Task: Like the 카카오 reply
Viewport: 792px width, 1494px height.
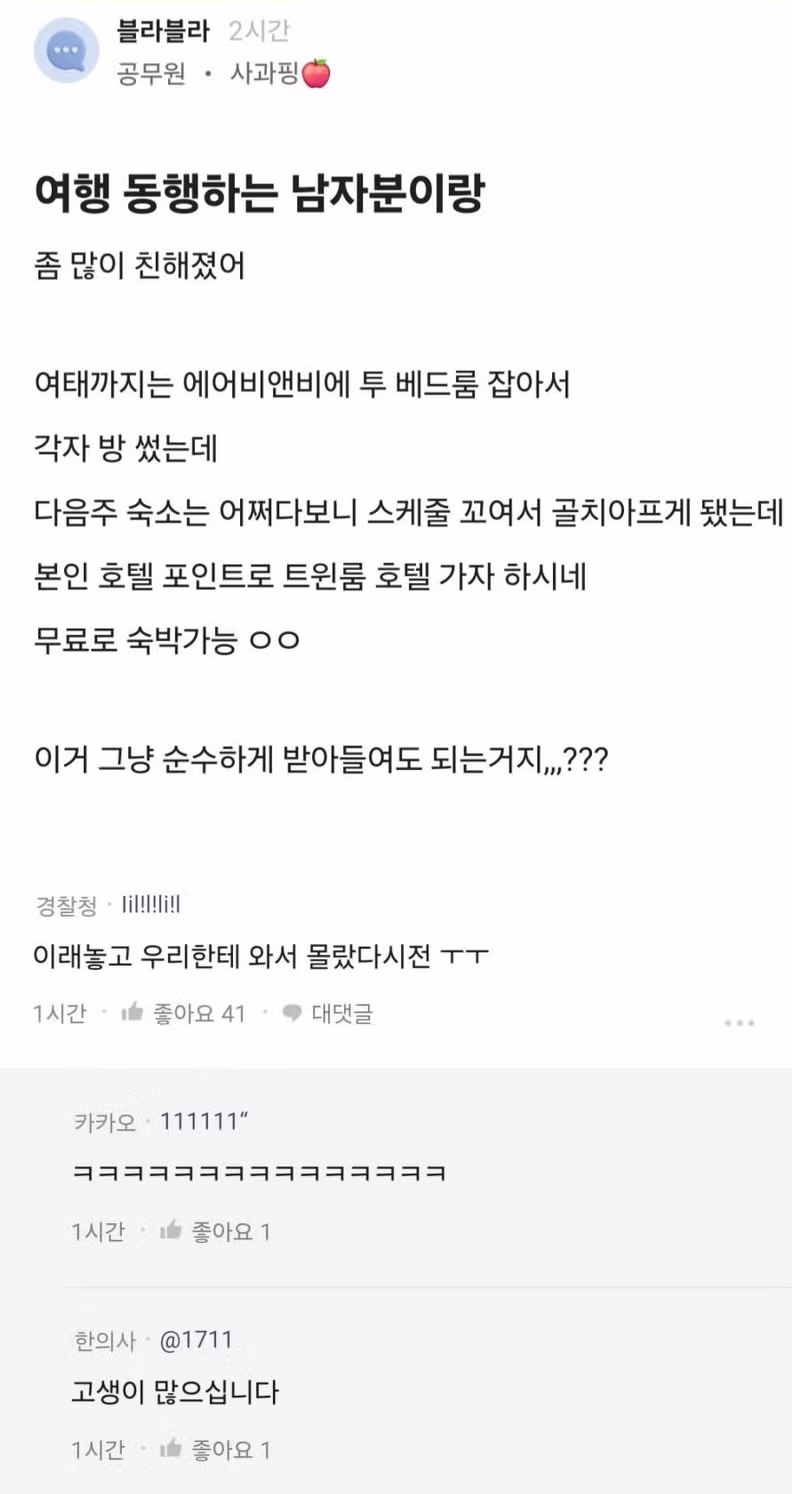Action: click(214, 1231)
